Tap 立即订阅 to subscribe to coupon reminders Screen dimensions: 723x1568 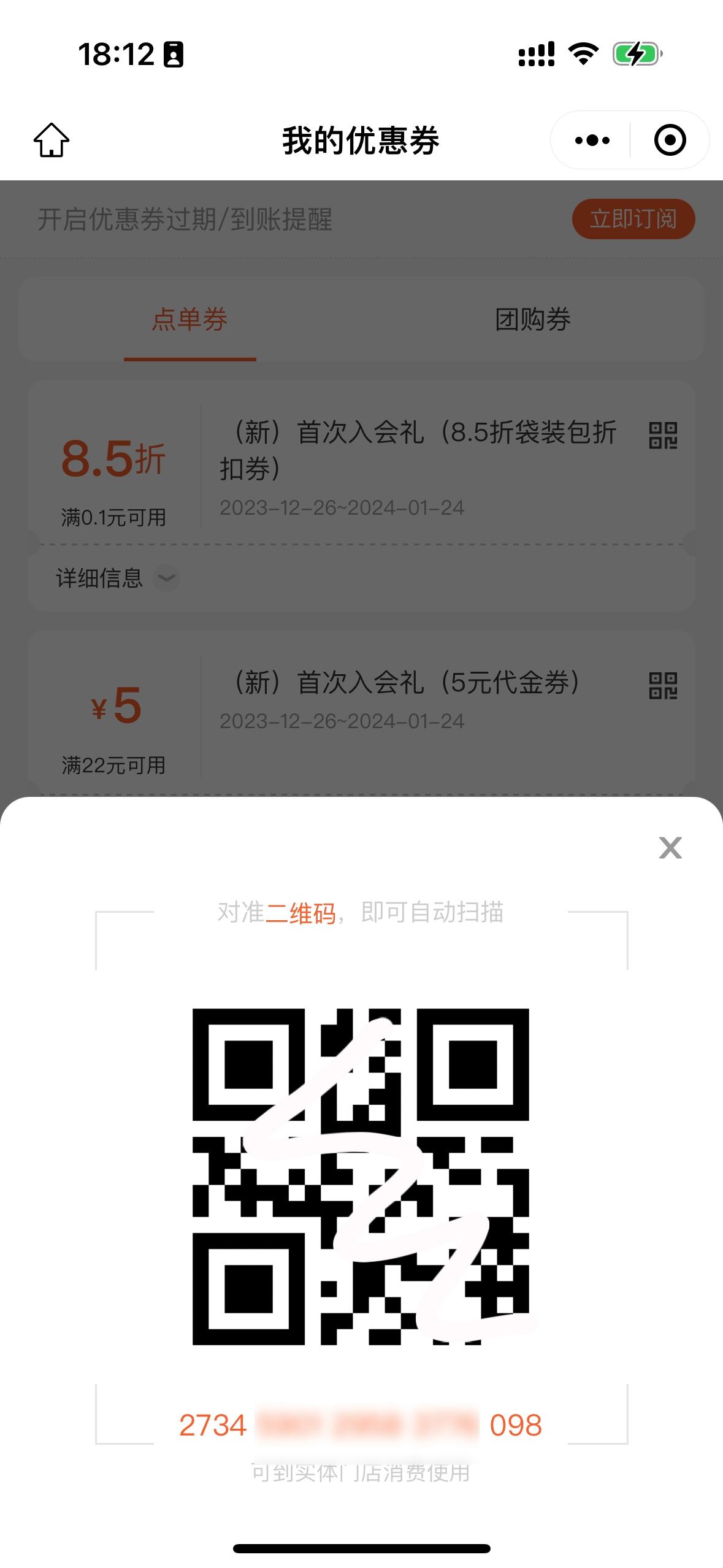633,219
